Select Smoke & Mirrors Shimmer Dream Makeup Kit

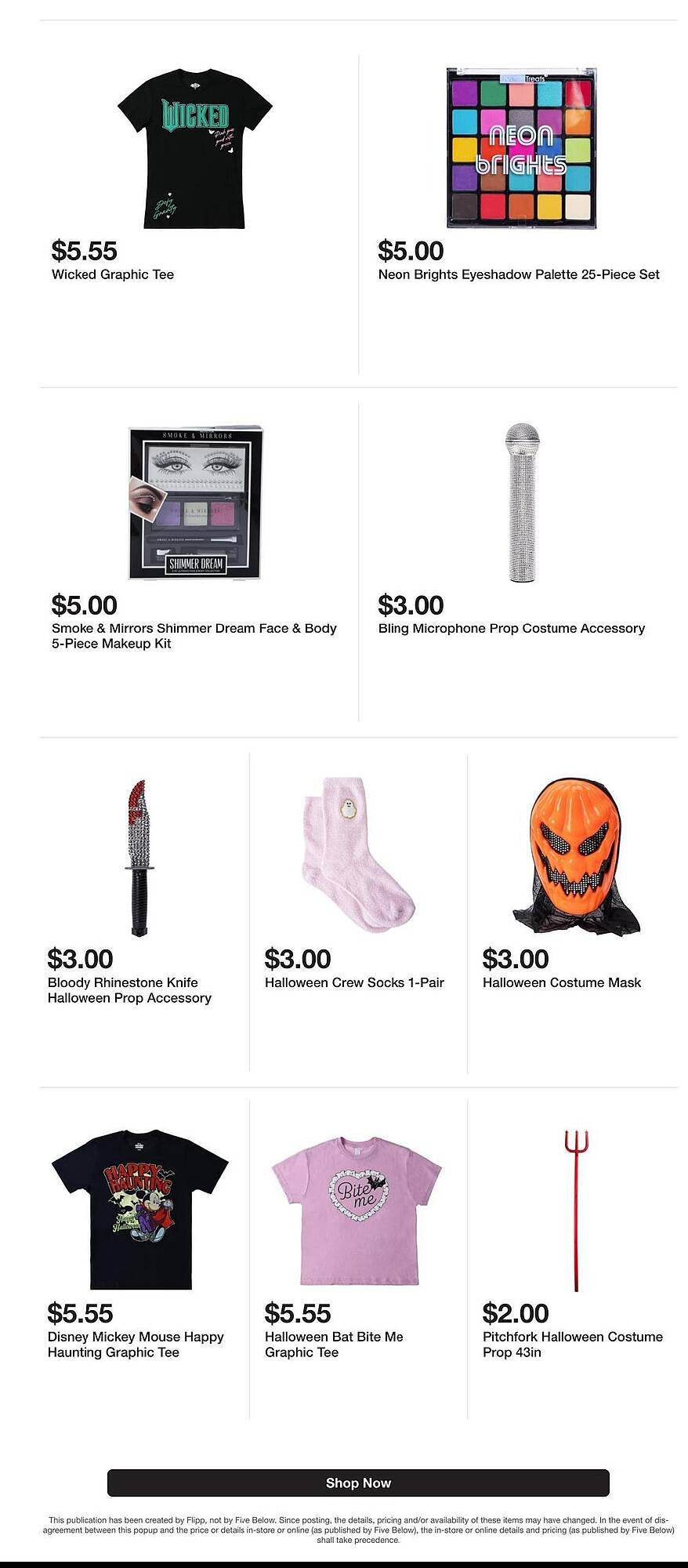196,503
